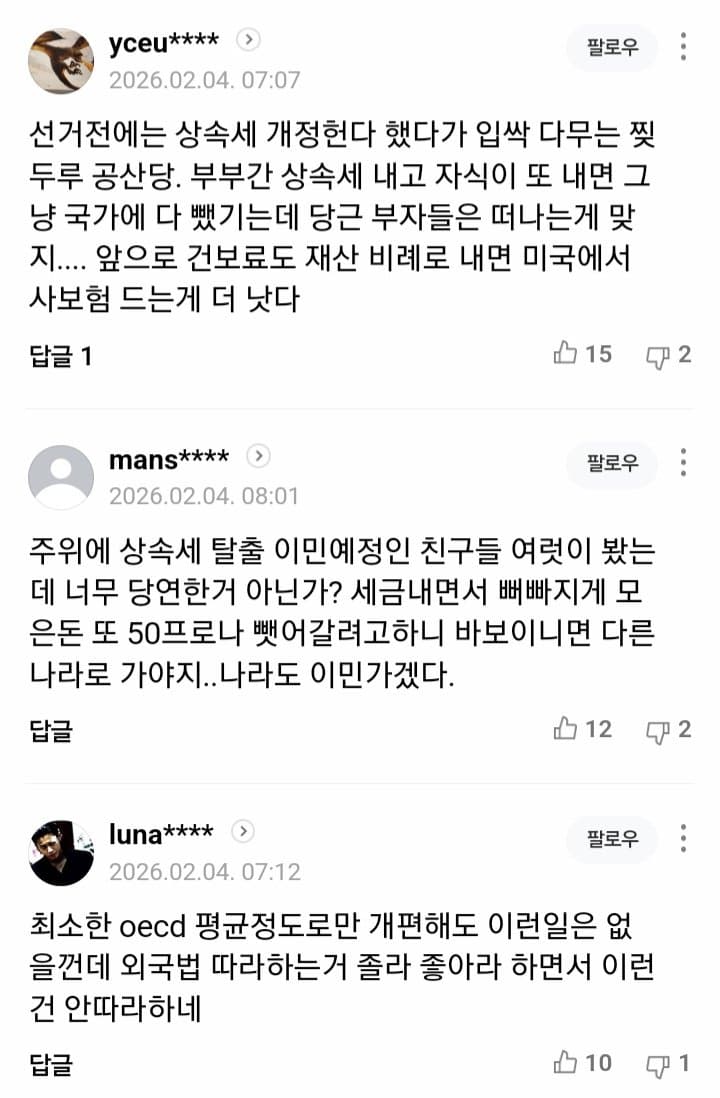
Task: Reply to the mans**** comment
Action: 51,730
